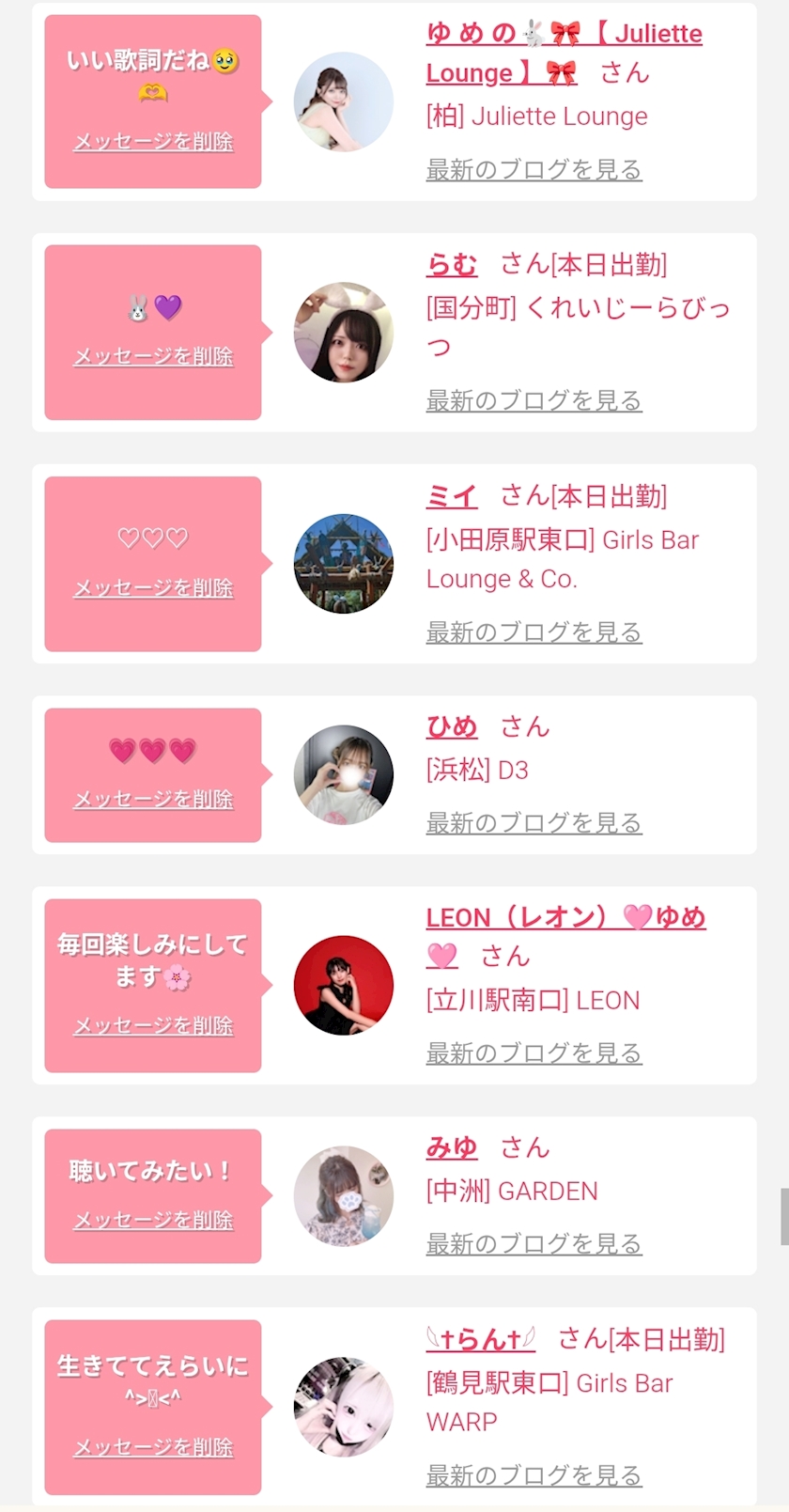Open らむ's profile link

point(452,265)
